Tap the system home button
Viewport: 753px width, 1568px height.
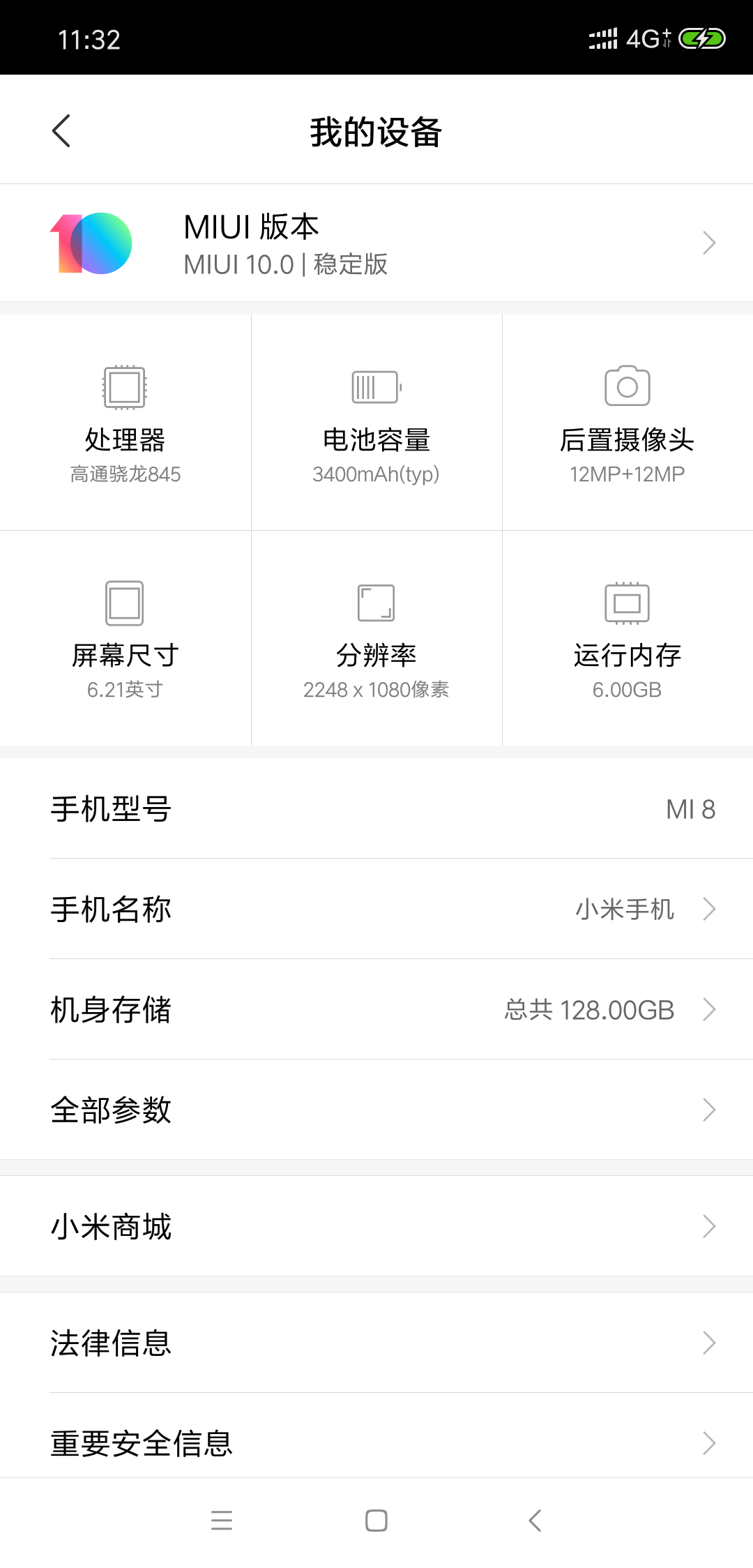376,1521
